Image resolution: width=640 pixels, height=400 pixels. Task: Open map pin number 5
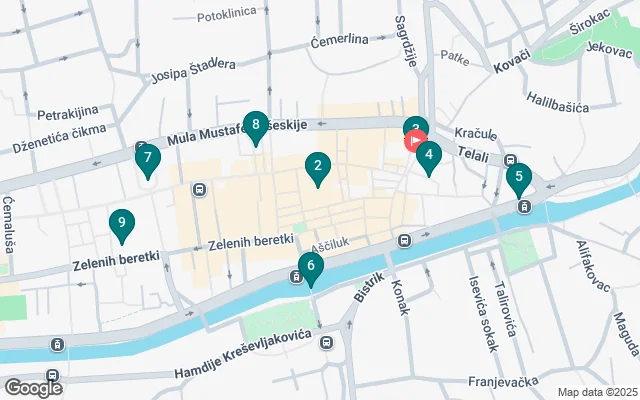517,177
